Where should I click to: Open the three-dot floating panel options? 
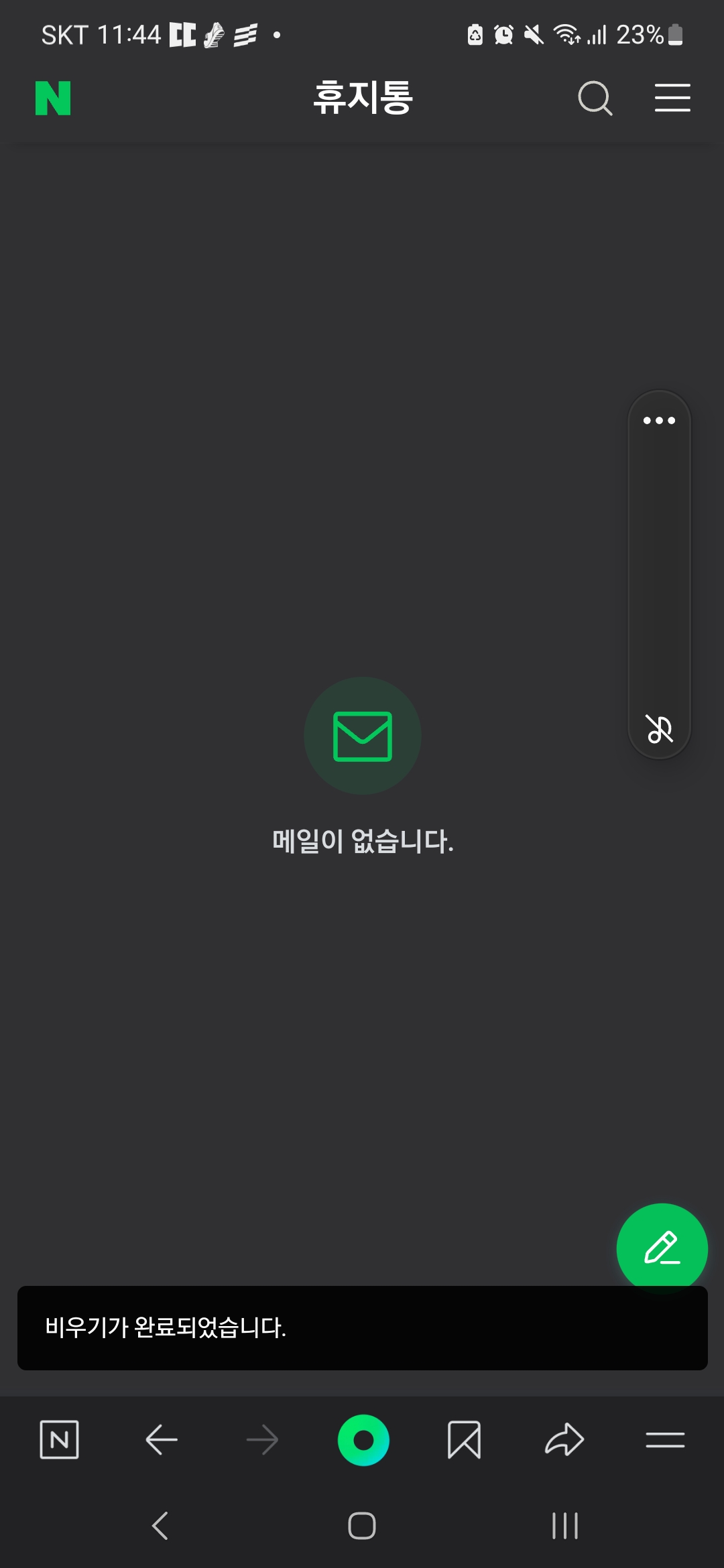pyautogui.click(x=659, y=421)
